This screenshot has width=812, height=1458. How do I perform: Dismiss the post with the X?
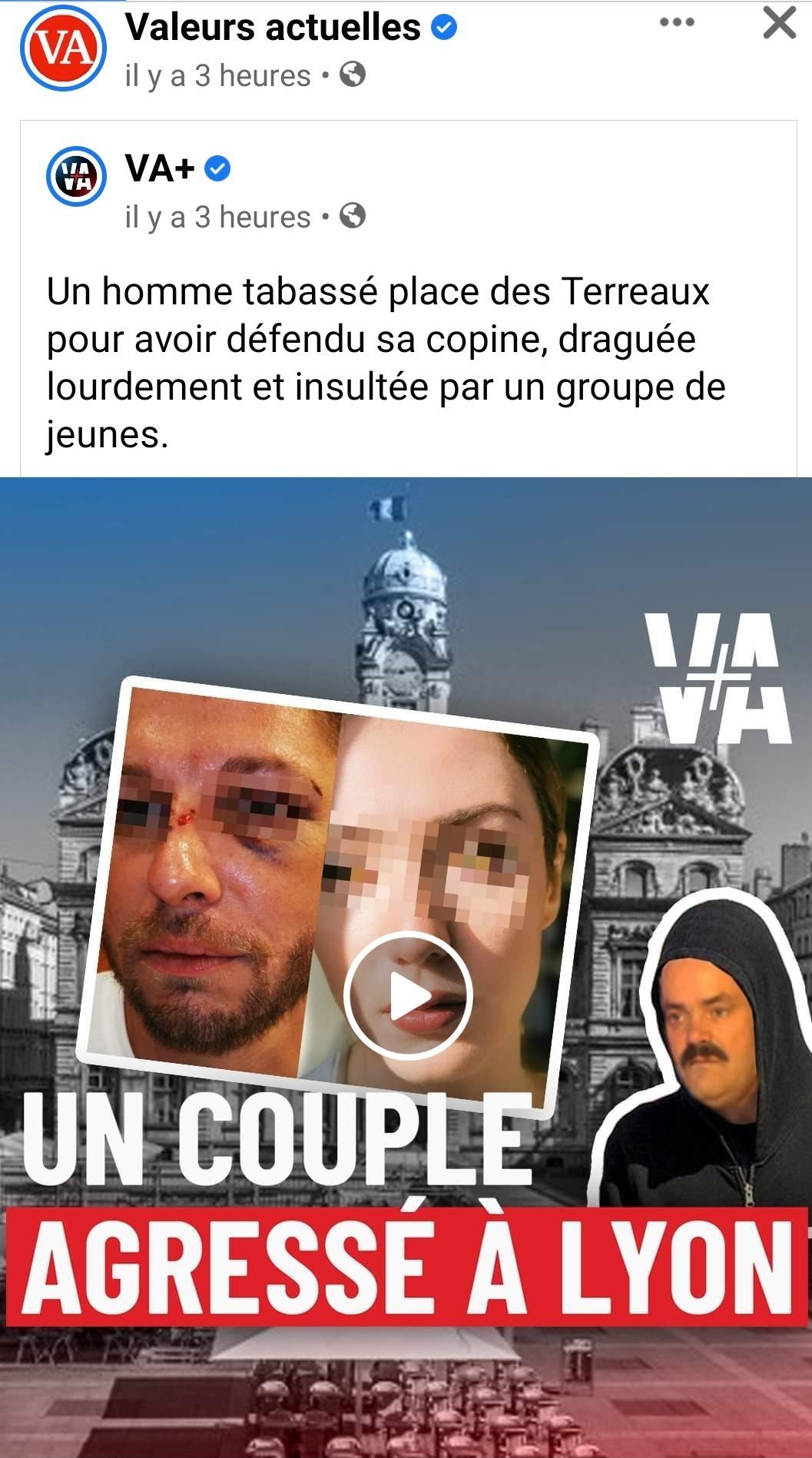(779, 23)
